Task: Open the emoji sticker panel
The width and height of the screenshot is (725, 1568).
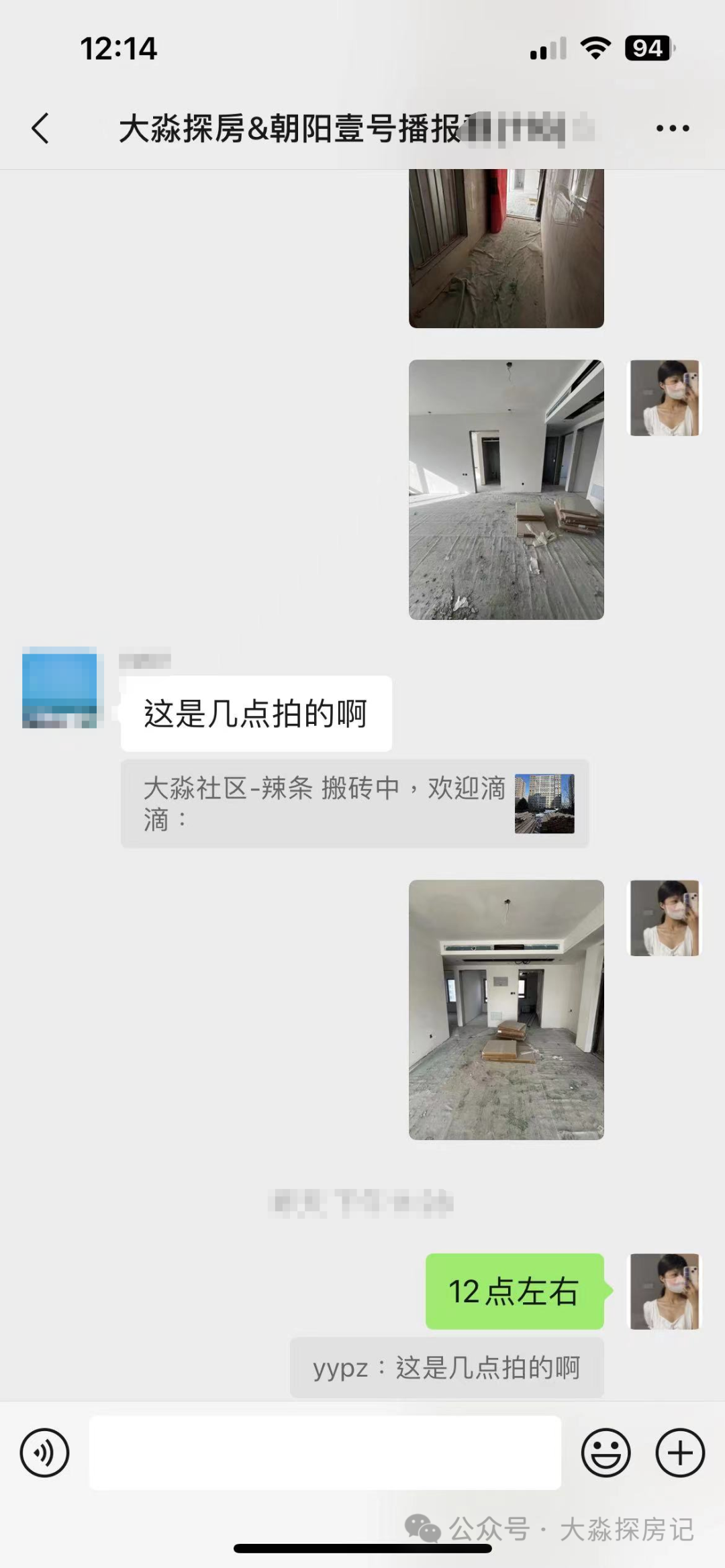Action: click(x=606, y=1453)
